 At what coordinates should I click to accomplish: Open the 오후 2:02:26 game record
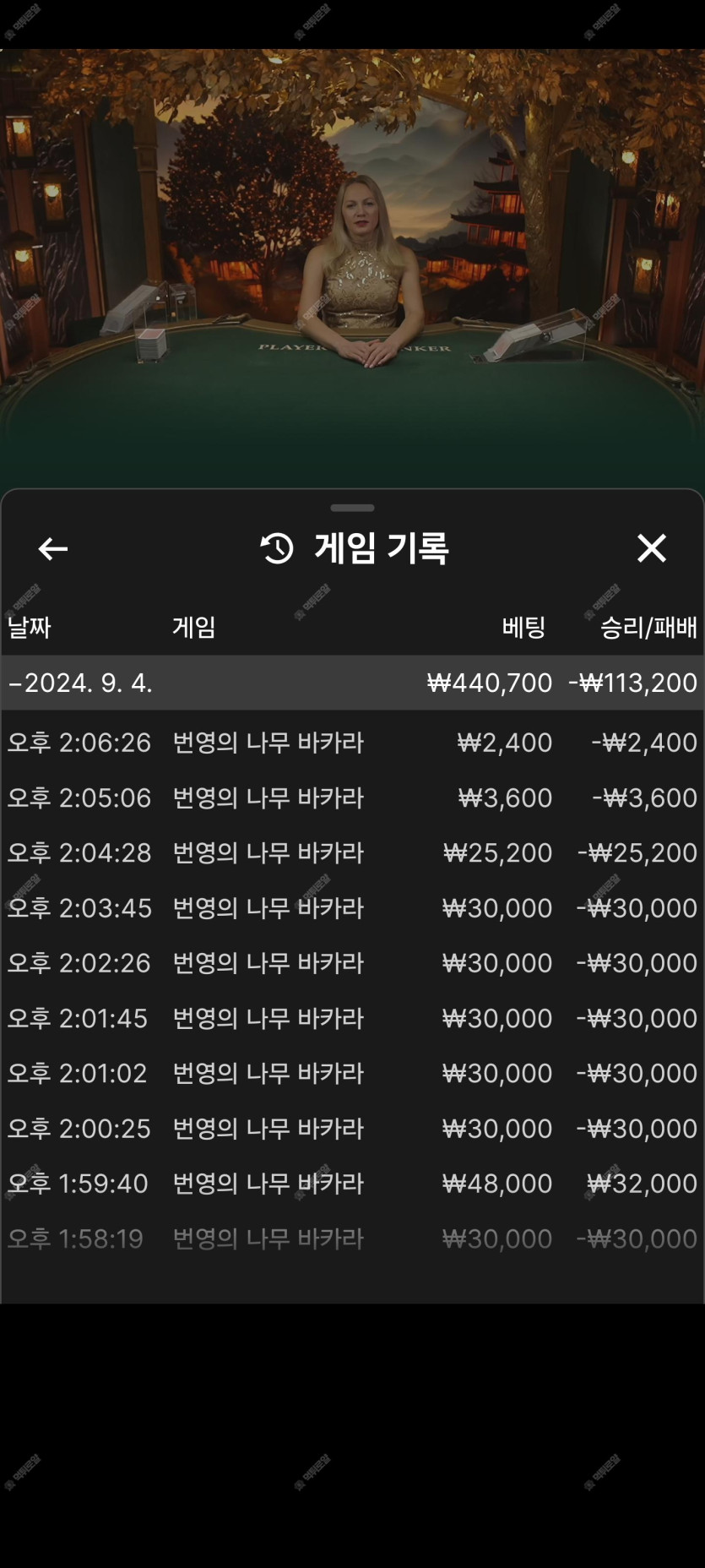tap(353, 963)
